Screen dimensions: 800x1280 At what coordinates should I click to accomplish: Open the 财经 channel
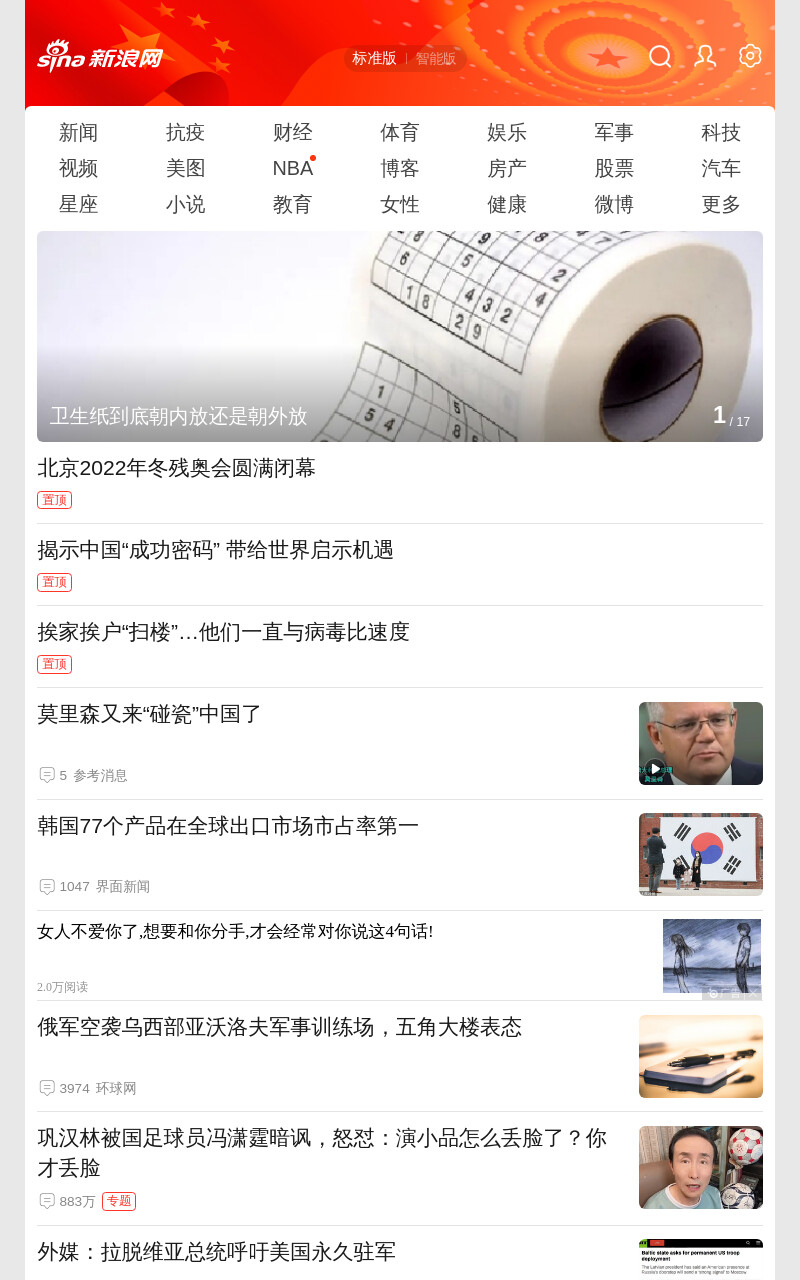tap(293, 132)
